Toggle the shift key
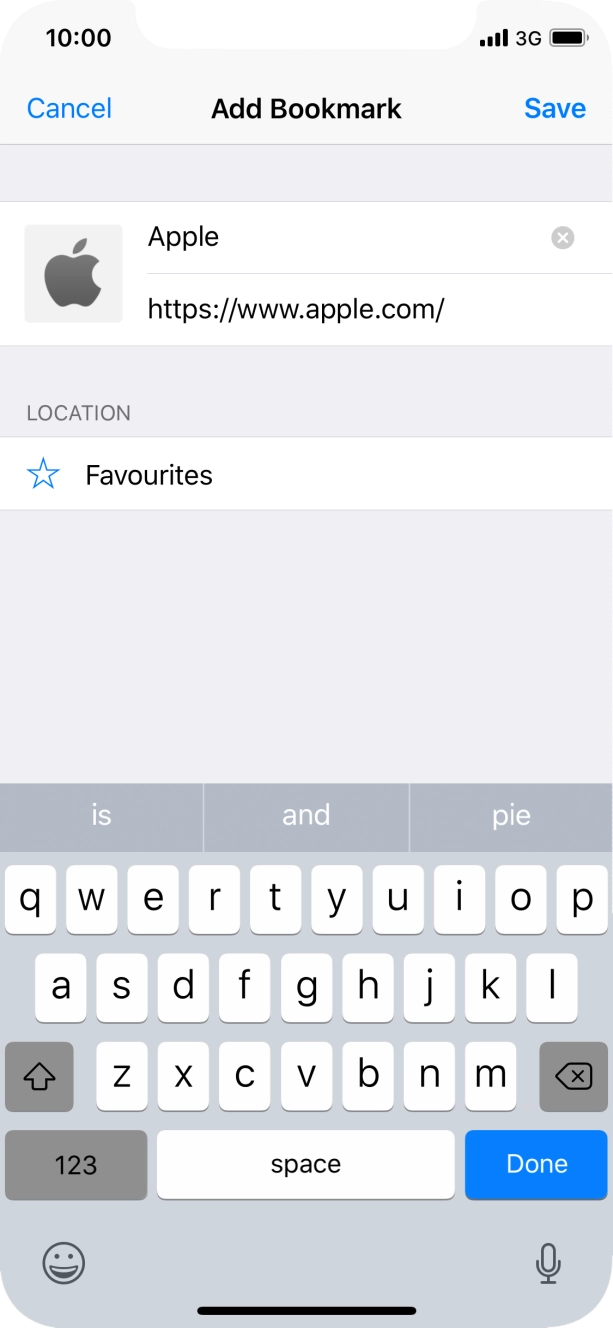 coord(39,1076)
